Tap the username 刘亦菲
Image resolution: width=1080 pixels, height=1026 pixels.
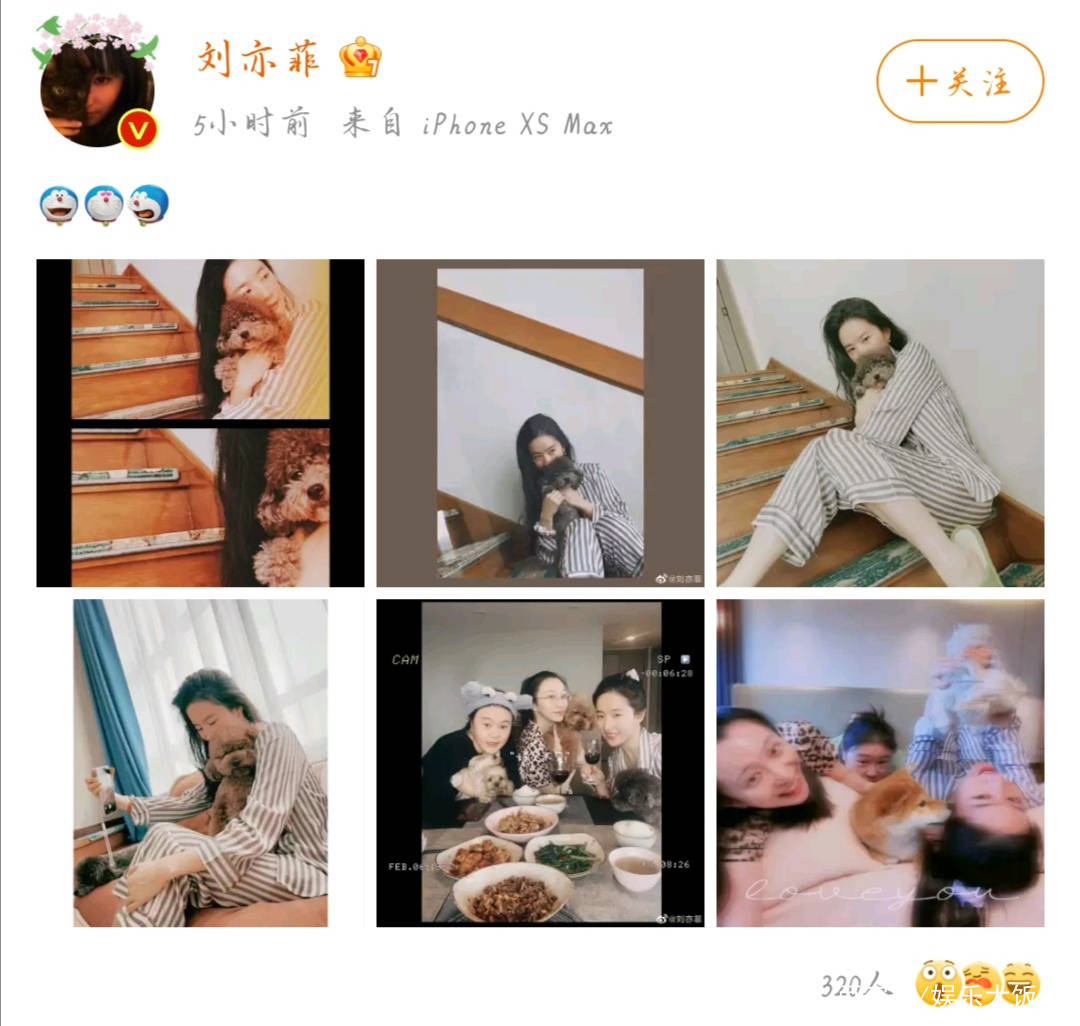pyautogui.click(x=258, y=60)
